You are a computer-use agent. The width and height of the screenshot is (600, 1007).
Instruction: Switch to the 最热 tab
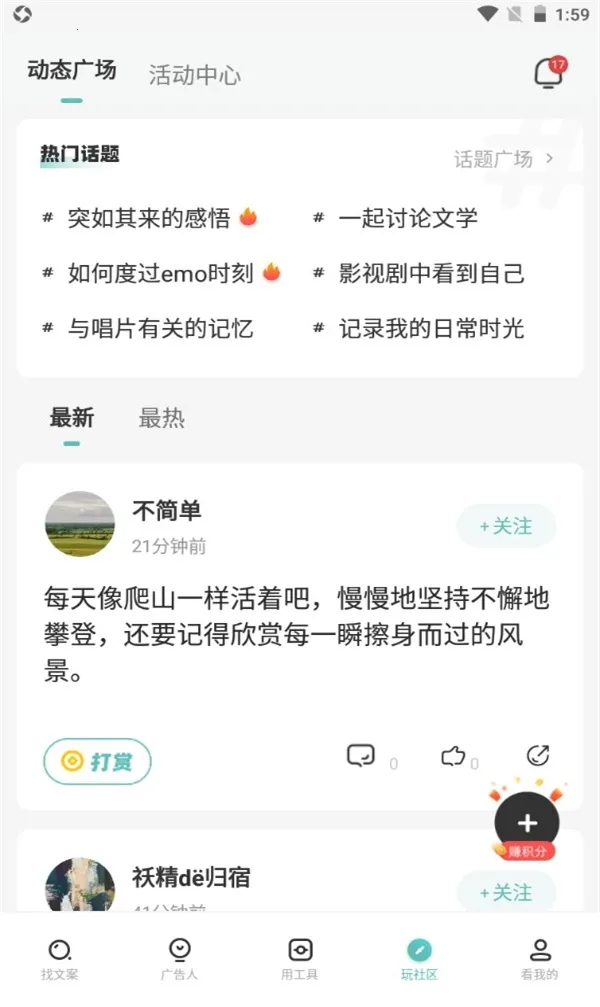pos(161,418)
